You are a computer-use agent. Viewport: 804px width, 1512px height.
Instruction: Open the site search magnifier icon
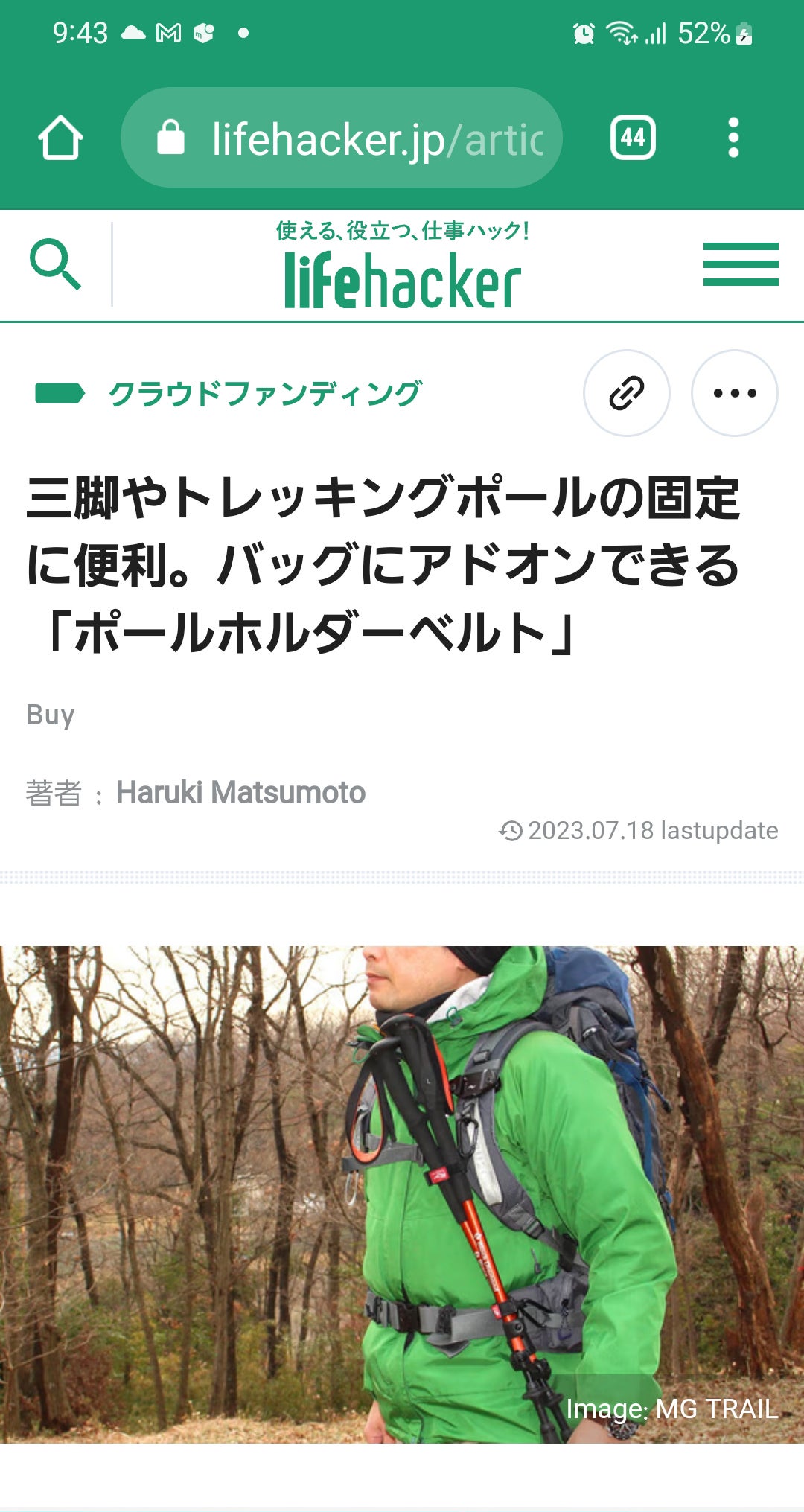[x=55, y=264]
